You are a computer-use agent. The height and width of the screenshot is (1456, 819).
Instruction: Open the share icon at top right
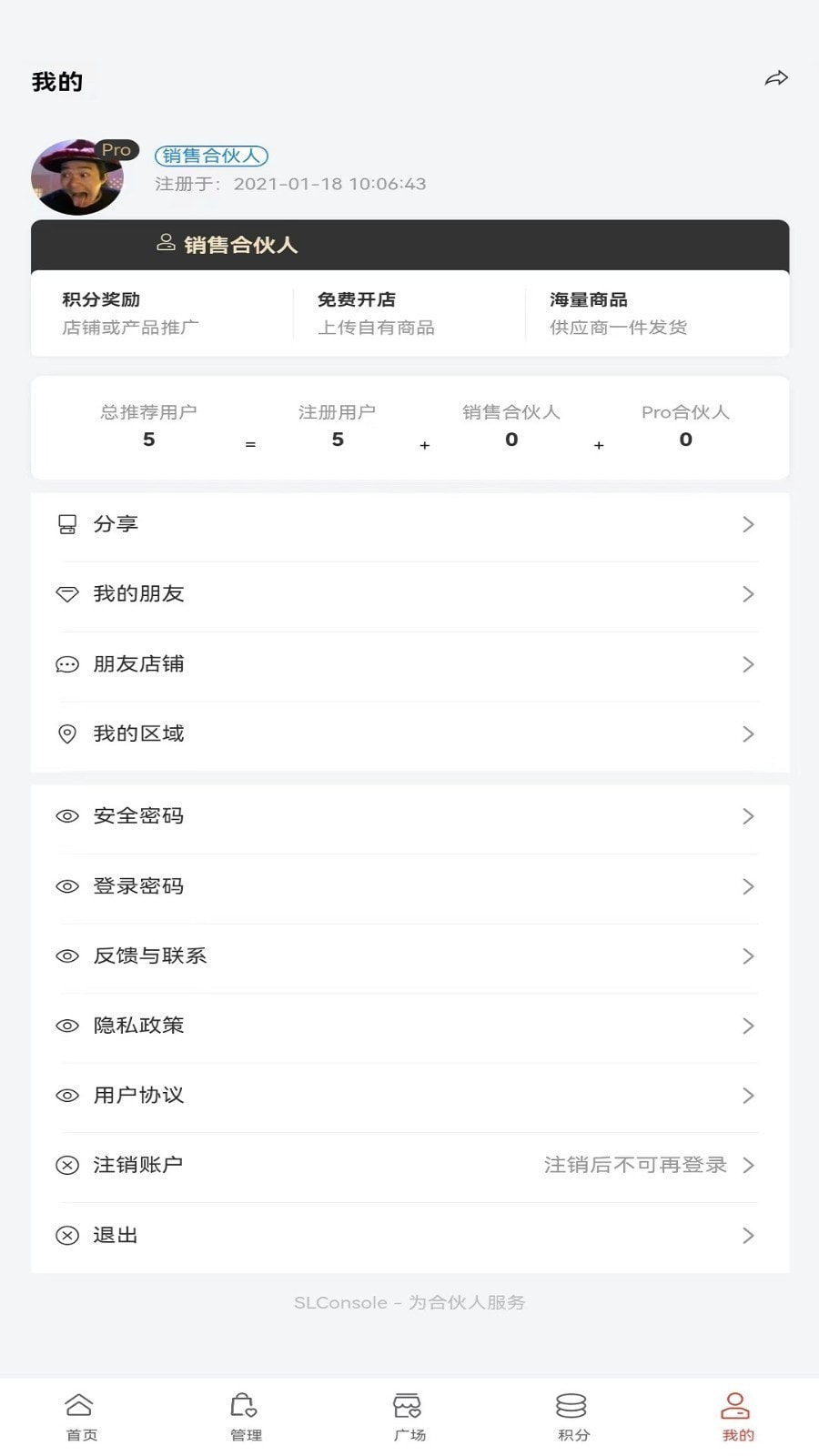coord(776,78)
